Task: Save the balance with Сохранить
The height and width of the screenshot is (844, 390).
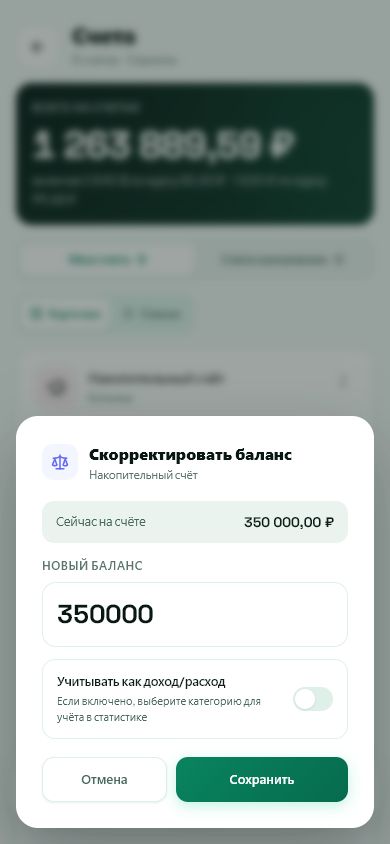Action: pos(261,779)
